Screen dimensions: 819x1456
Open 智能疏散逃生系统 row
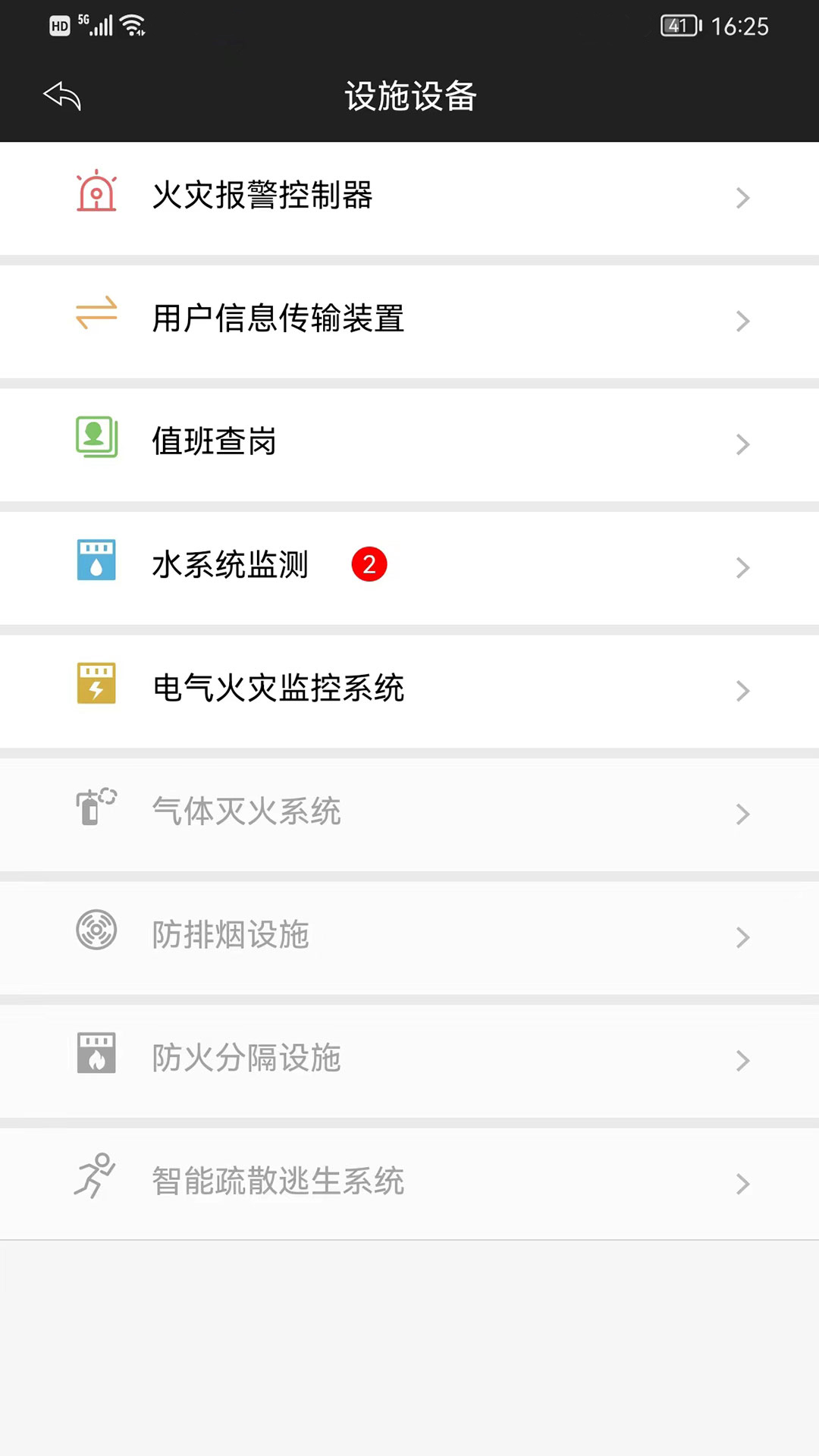(x=409, y=1182)
